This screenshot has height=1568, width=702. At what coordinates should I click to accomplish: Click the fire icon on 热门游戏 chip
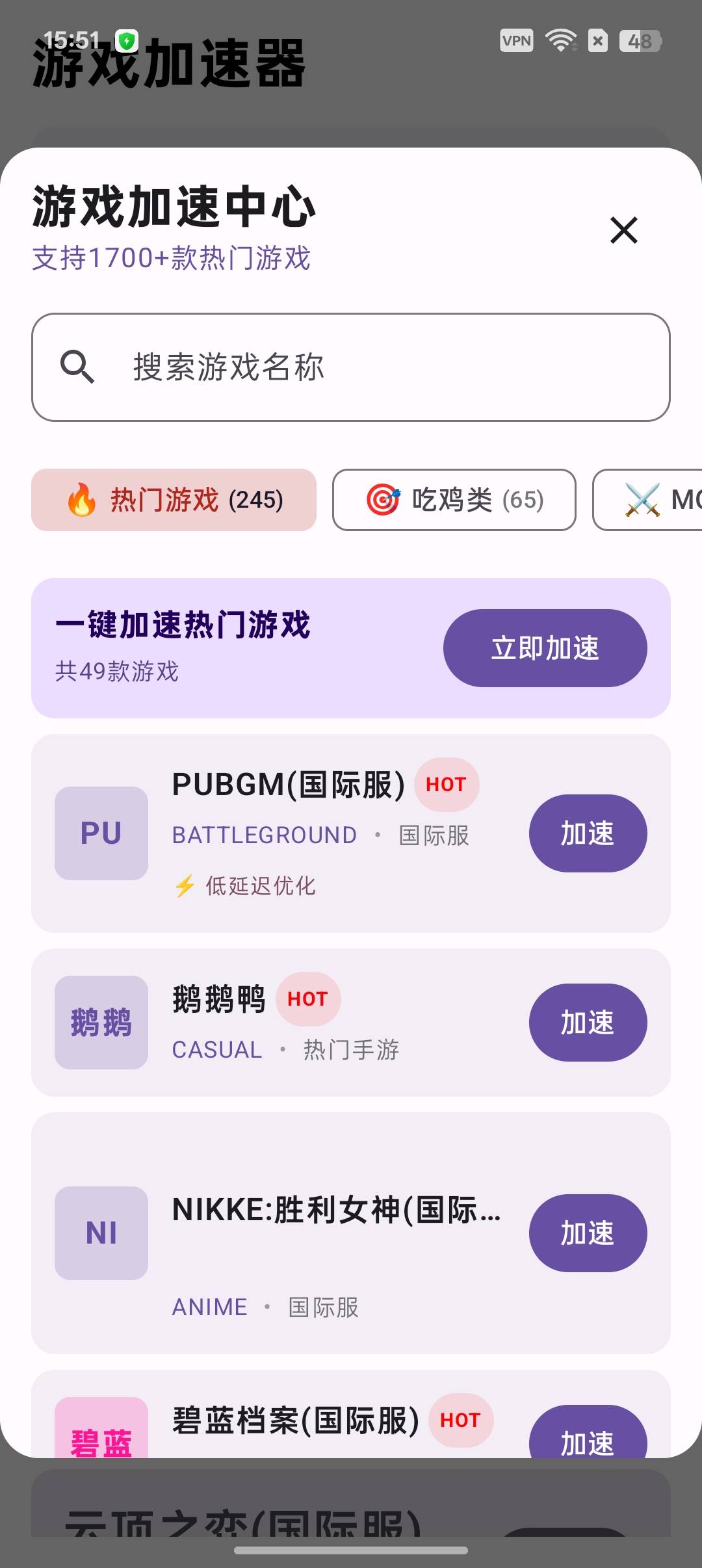(x=81, y=500)
